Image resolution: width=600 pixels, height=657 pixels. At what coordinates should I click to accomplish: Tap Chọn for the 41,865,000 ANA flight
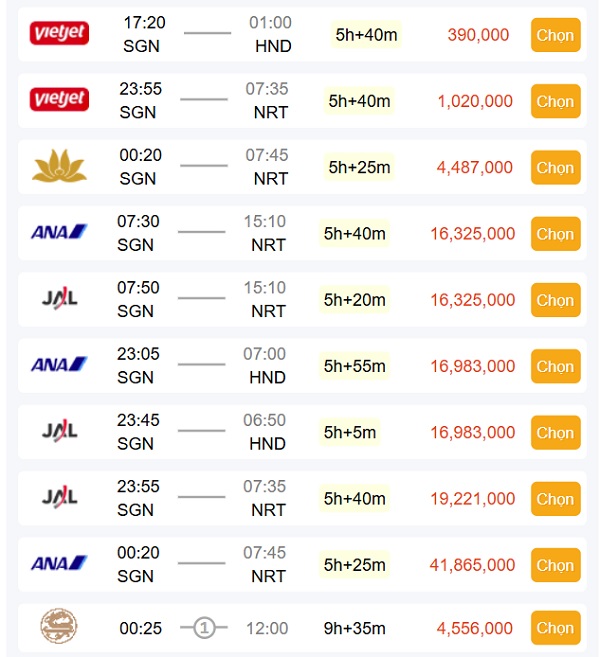pyautogui.click(x=554, y=565)
